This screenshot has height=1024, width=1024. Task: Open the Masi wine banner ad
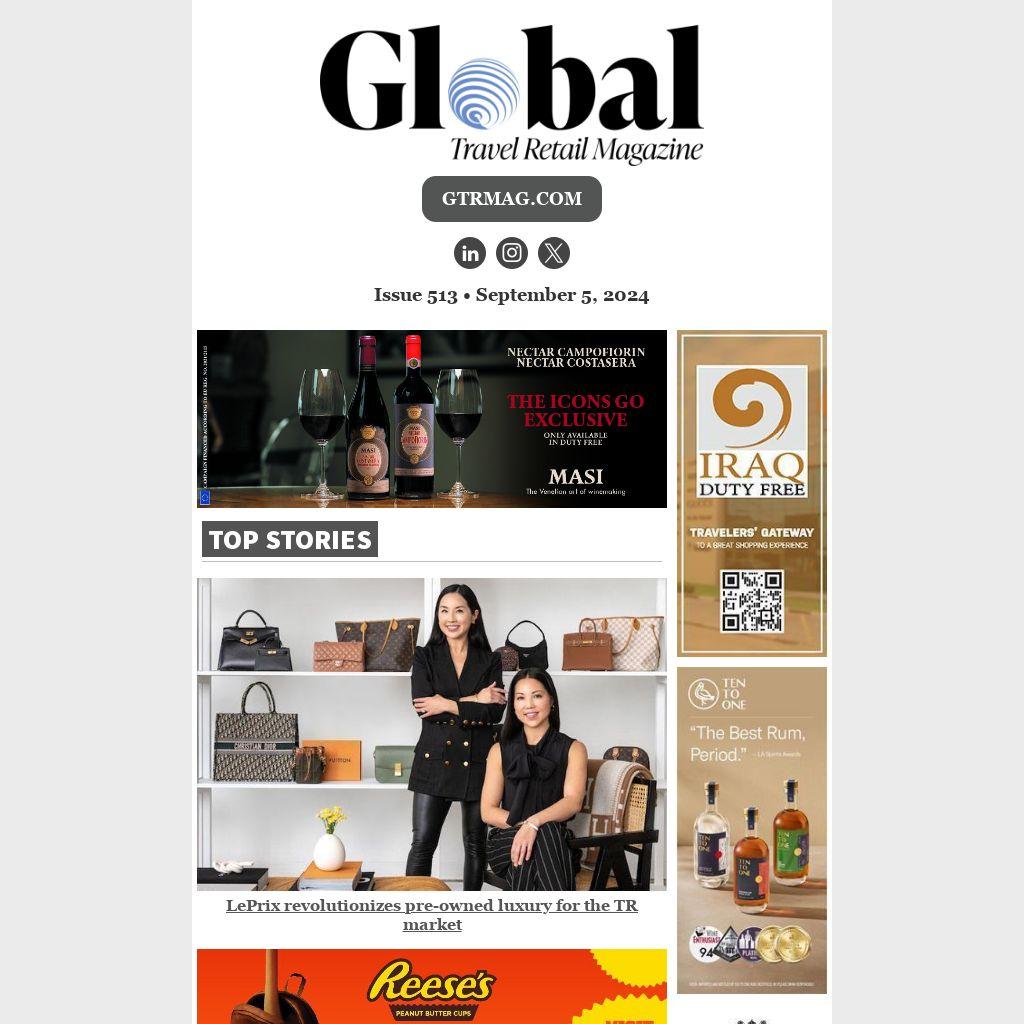tap(431, 419)
